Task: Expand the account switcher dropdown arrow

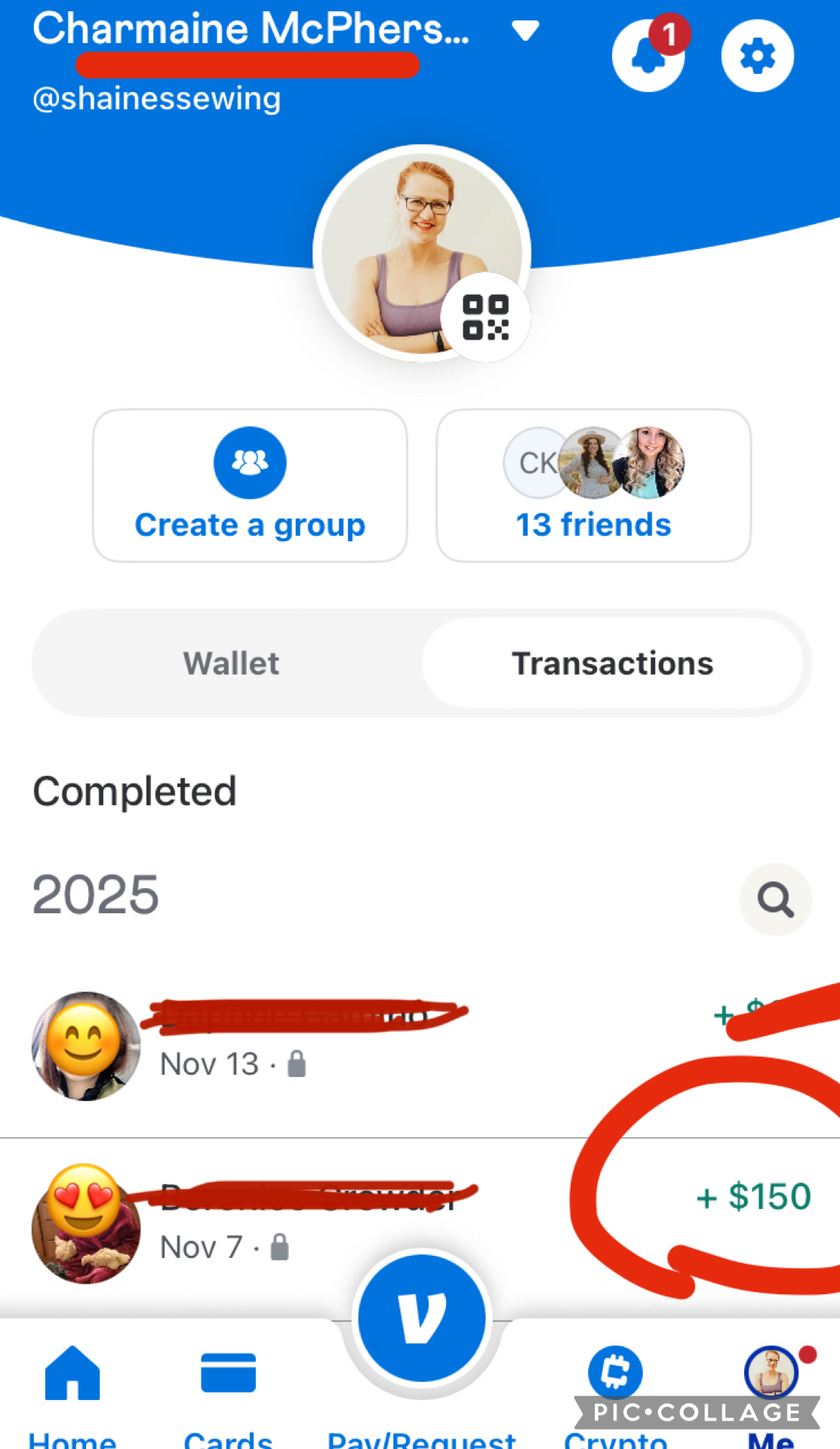Action: click(525, 31)
